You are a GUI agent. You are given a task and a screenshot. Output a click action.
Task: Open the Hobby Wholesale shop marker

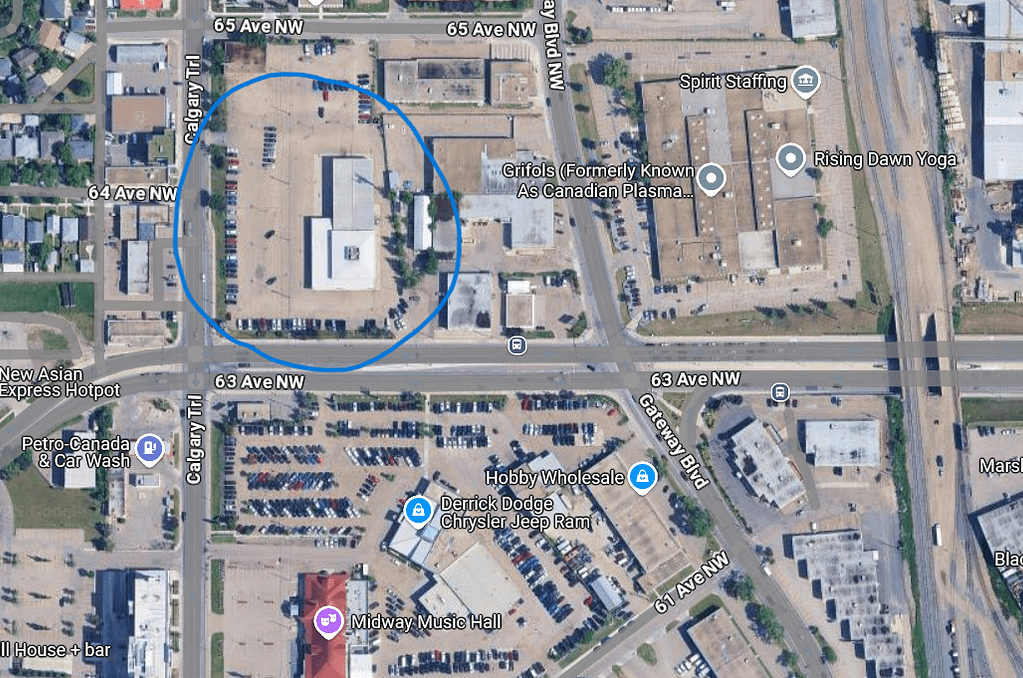click(641, 476)
